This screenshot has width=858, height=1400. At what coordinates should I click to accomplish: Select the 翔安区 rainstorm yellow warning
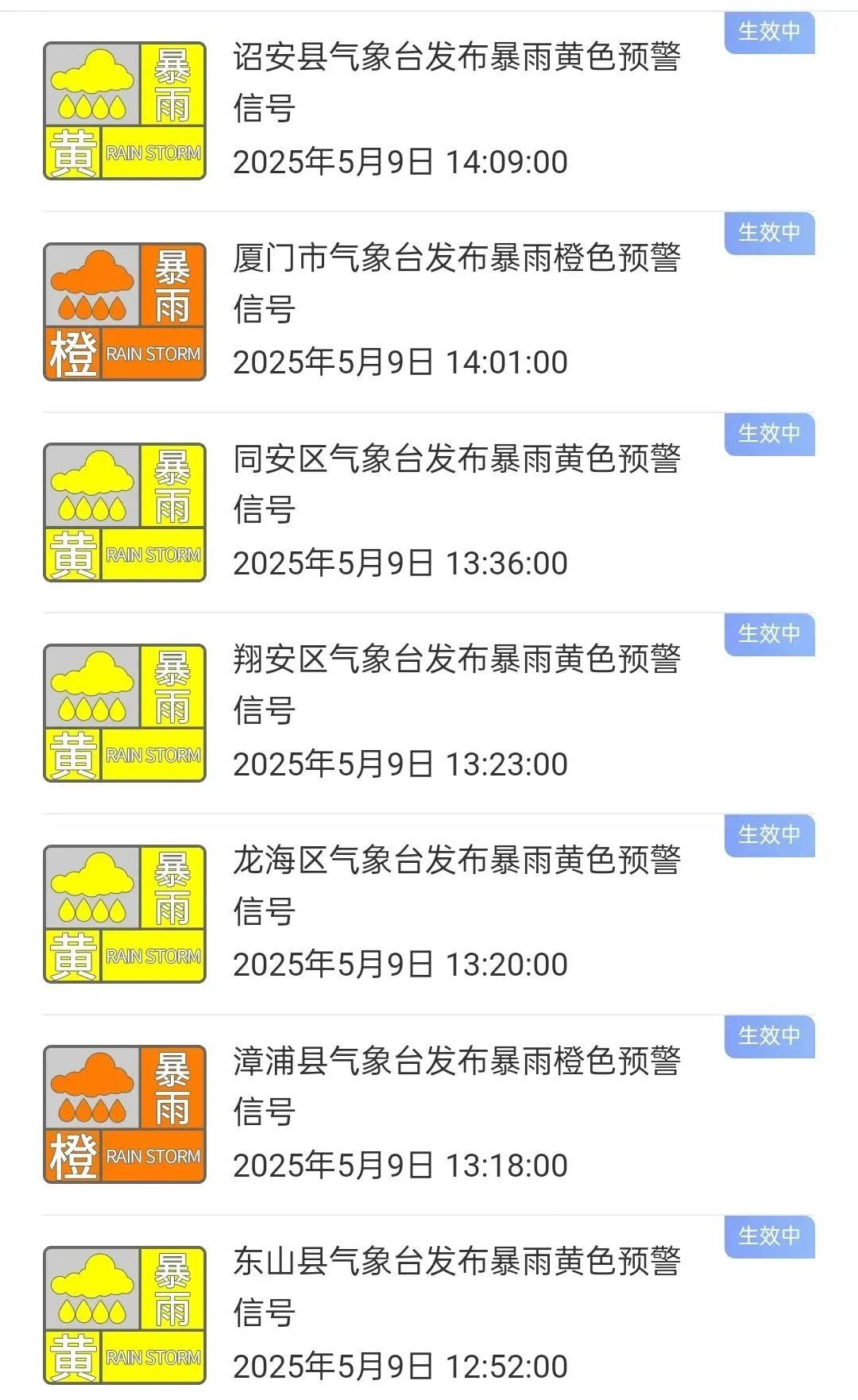pyautogui.click(x=456, y=684)
